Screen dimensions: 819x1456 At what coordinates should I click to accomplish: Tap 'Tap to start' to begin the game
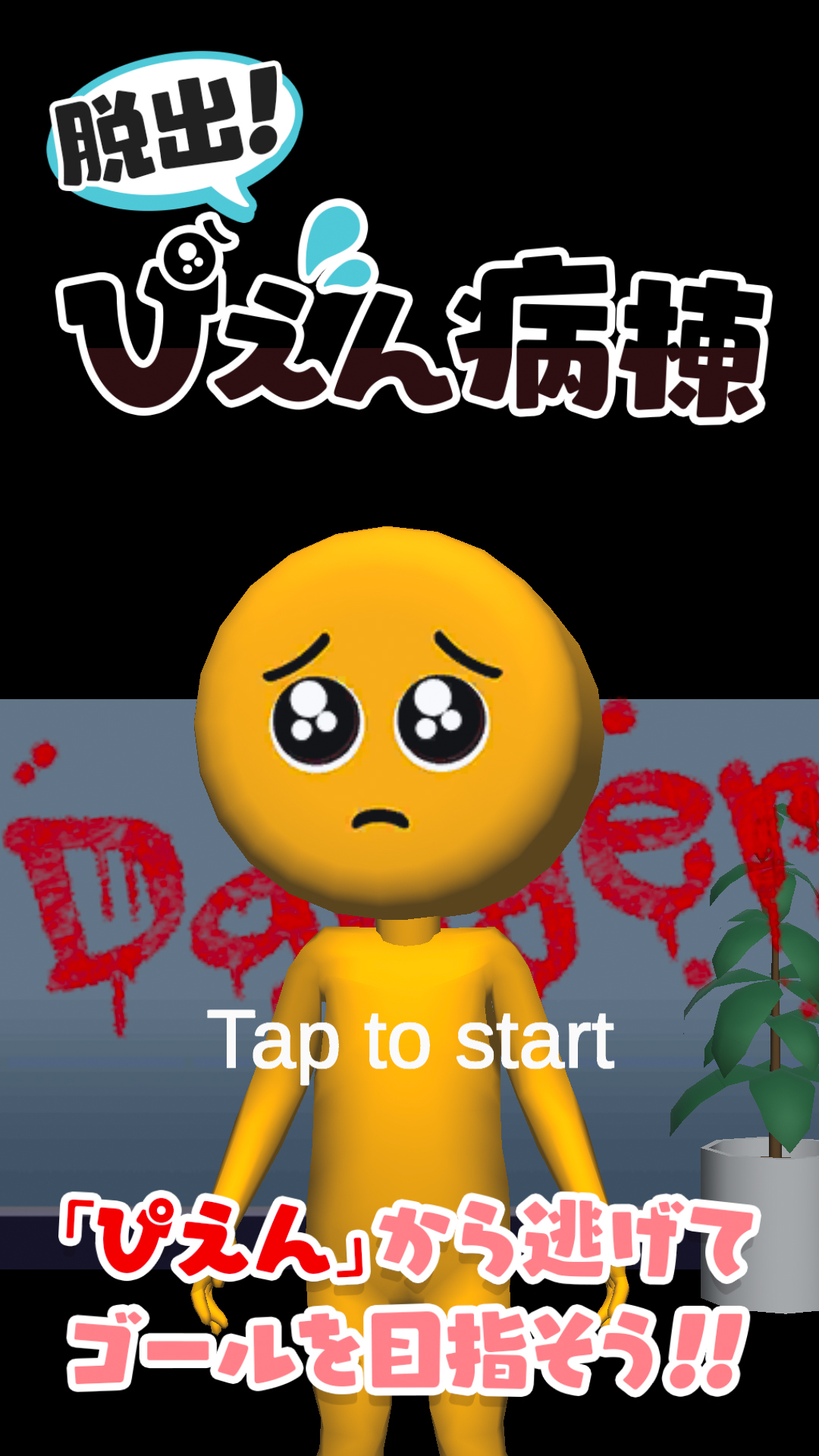410,1043
